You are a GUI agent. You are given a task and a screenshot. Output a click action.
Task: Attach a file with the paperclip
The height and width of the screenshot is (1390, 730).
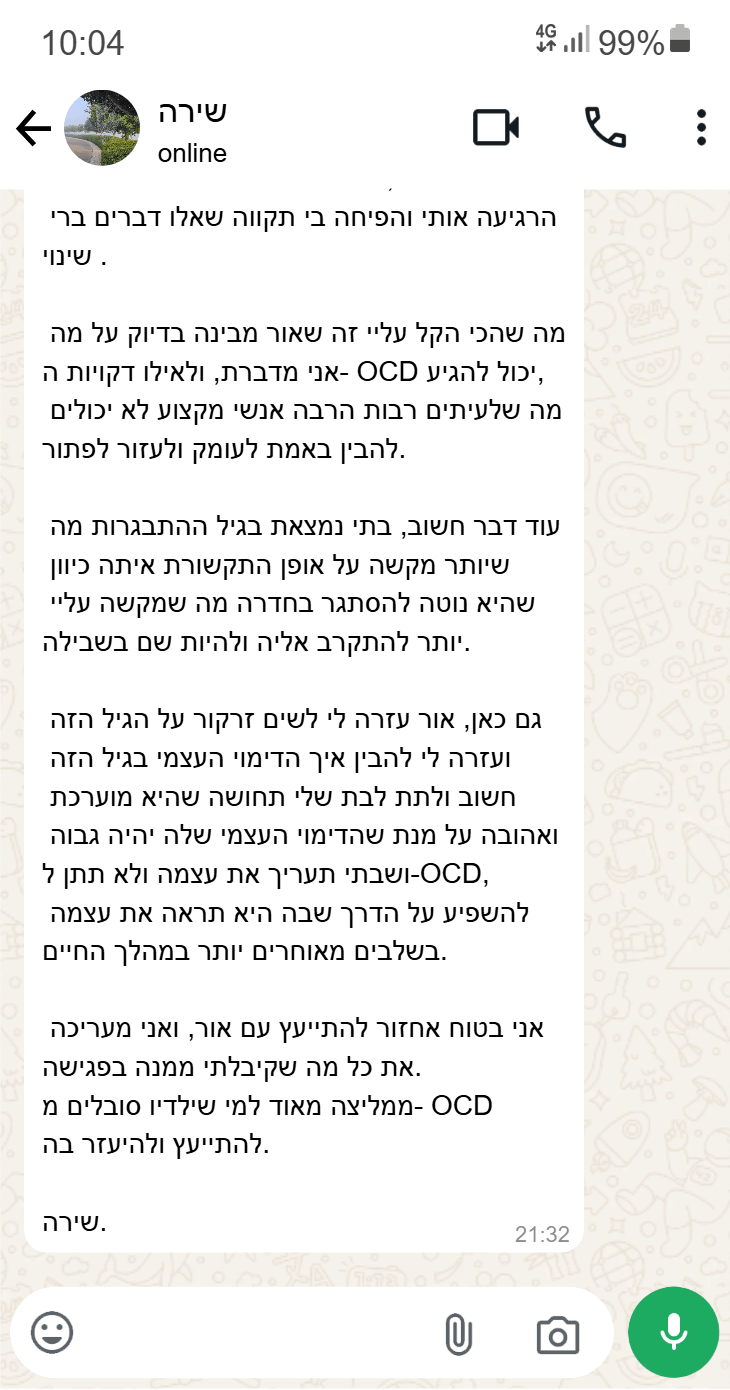tap(457, 1334)
